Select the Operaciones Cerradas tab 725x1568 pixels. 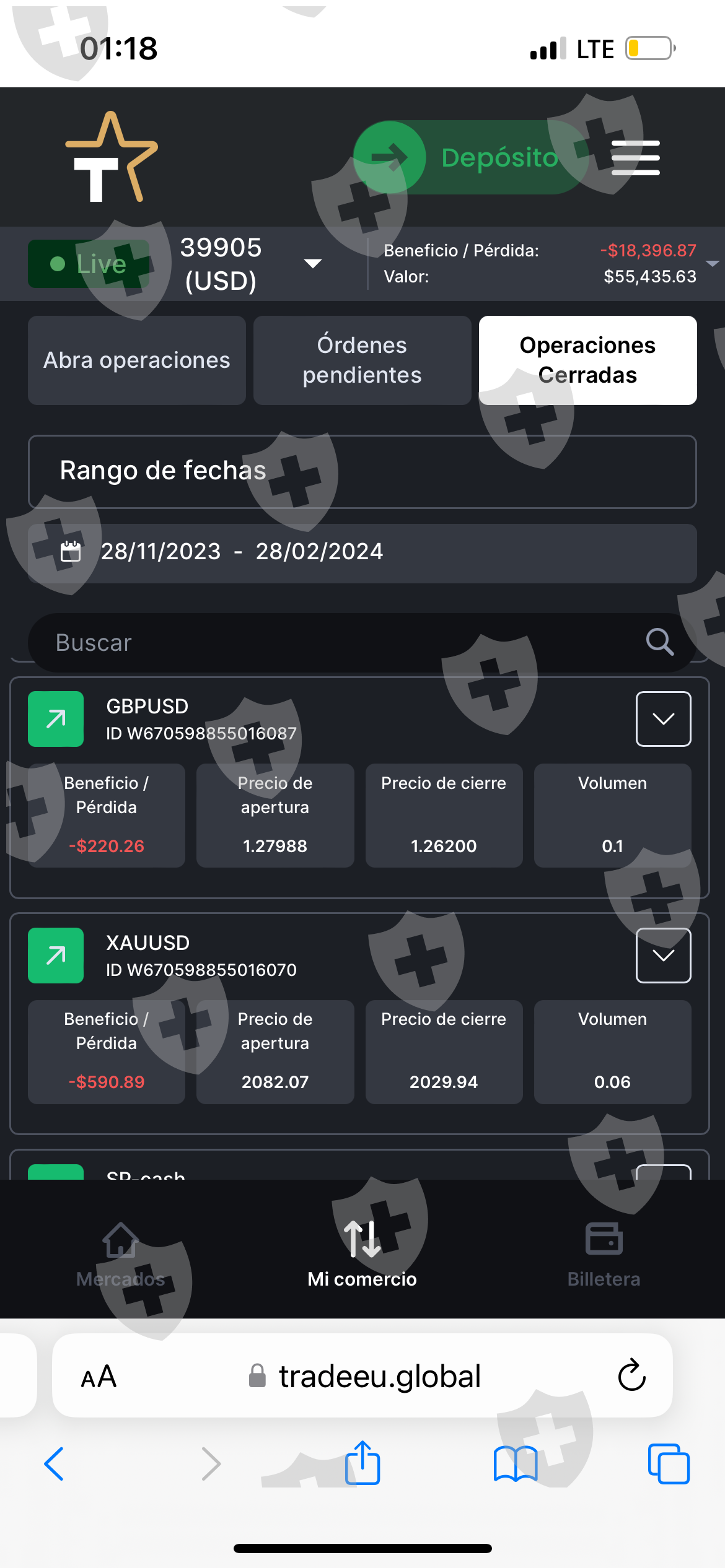click(588, 360)
